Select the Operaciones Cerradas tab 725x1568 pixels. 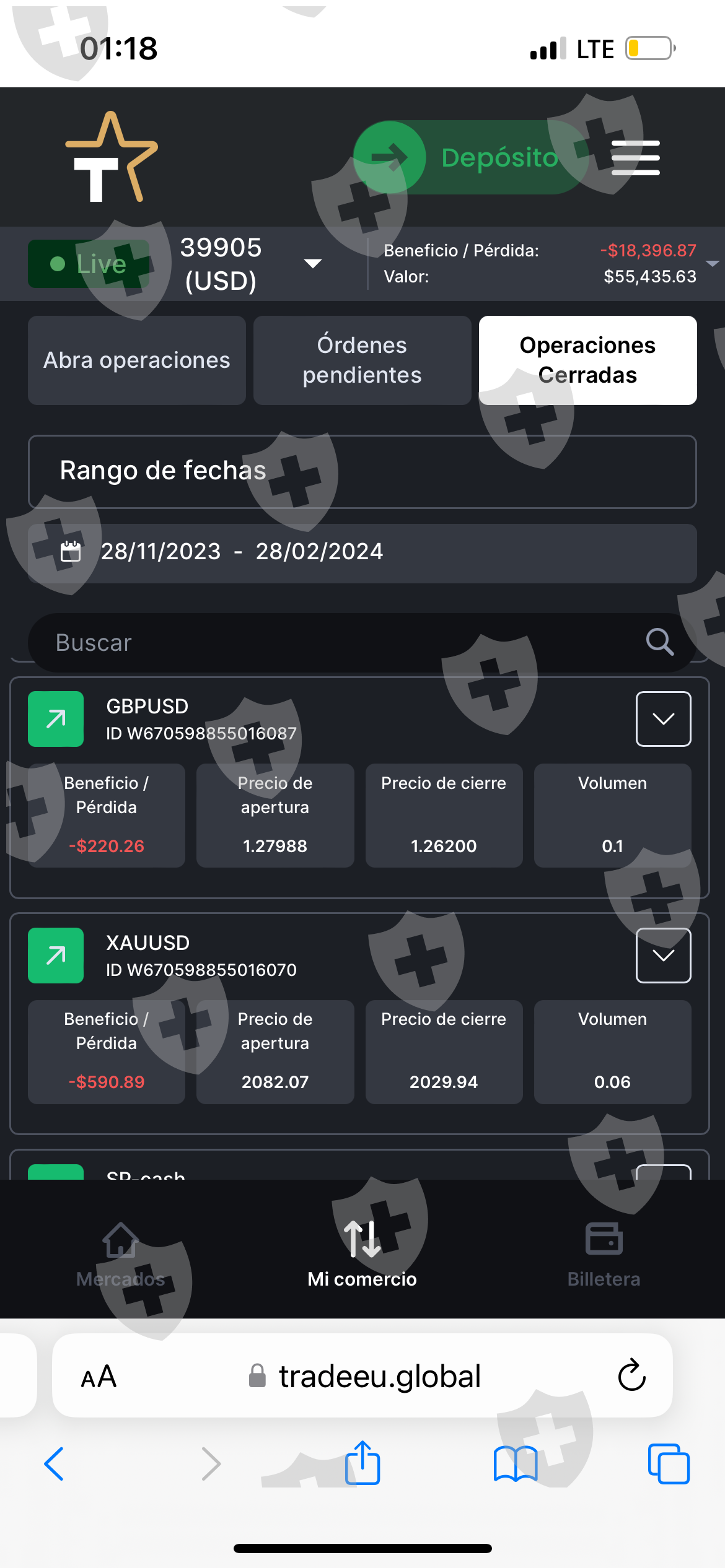click(588, 360)
